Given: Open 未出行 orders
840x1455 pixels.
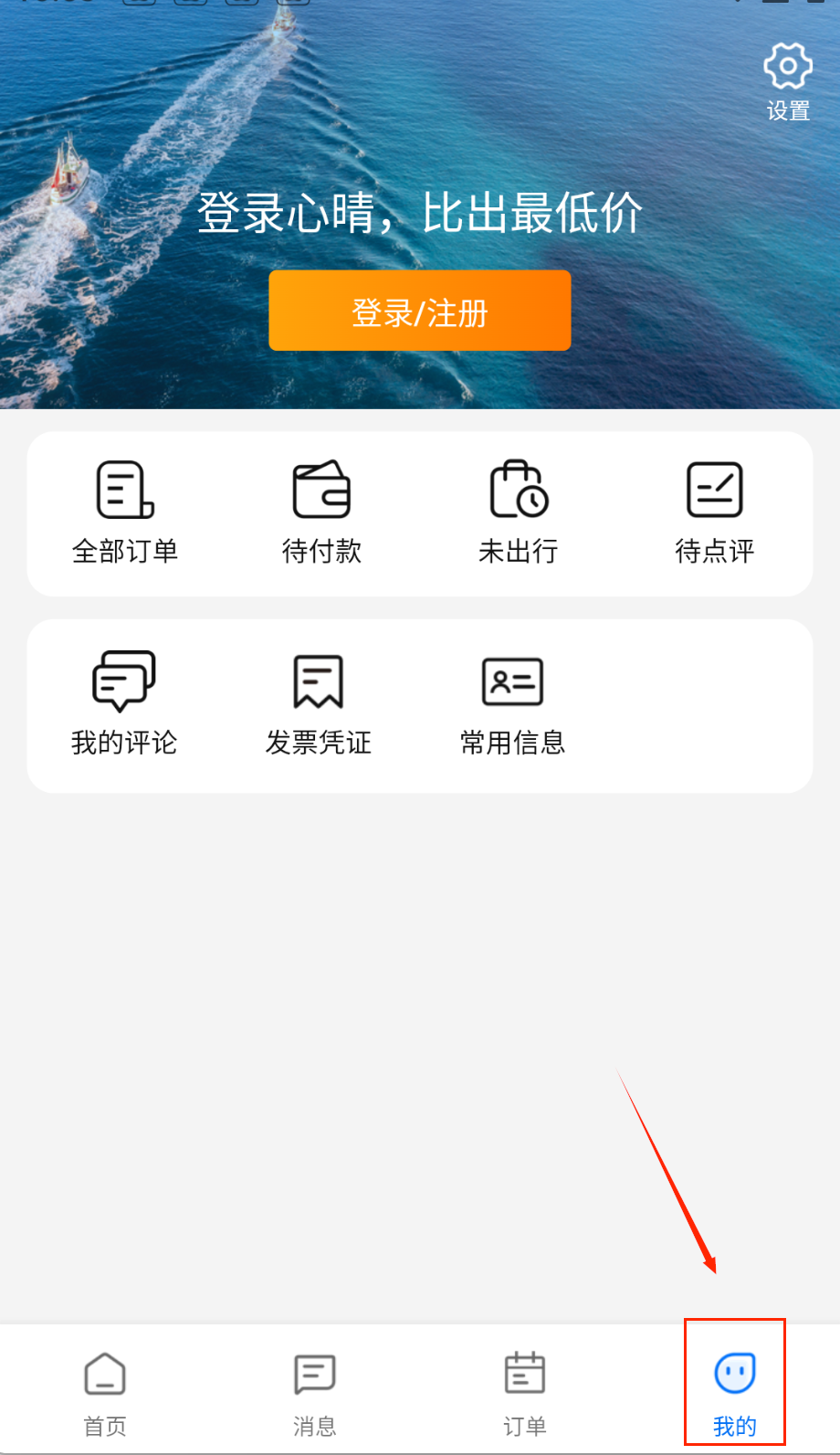Looking at the screenshot, I should tap(518, 513).
